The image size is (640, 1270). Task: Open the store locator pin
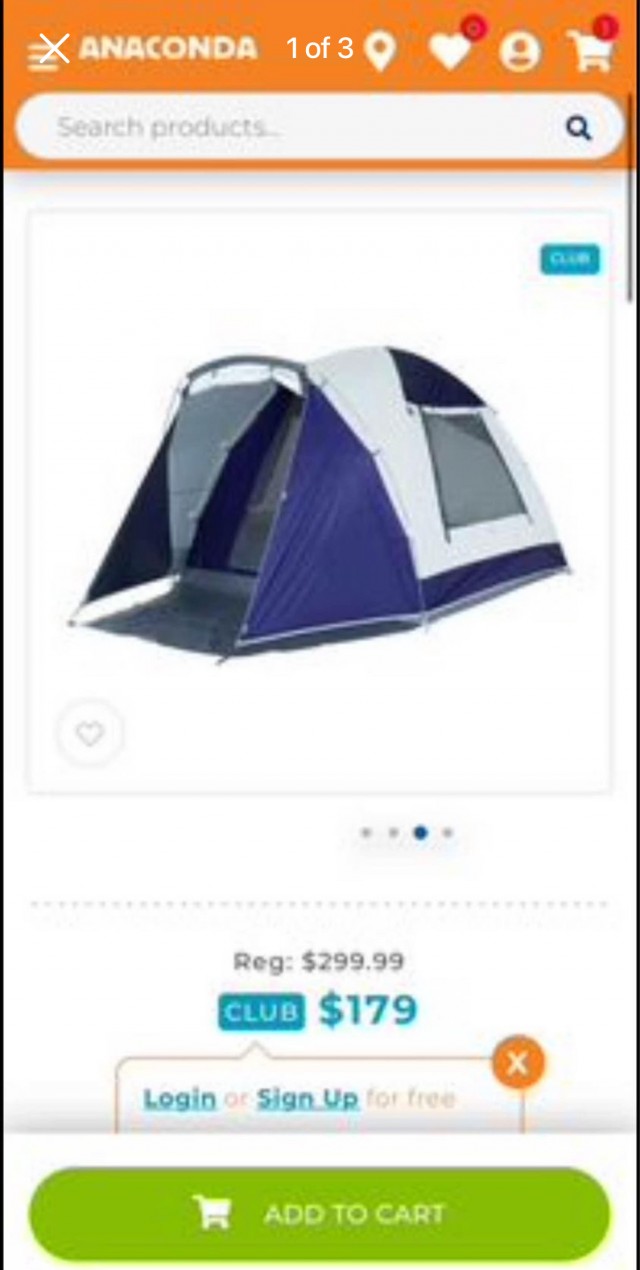[379, 51]
